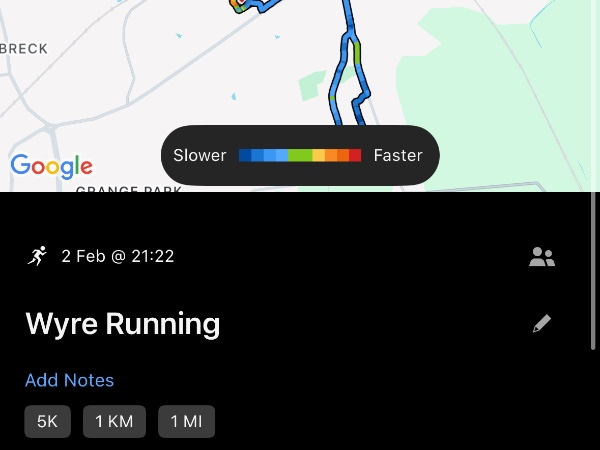Select the 1 KM chip

coord(114,421)
